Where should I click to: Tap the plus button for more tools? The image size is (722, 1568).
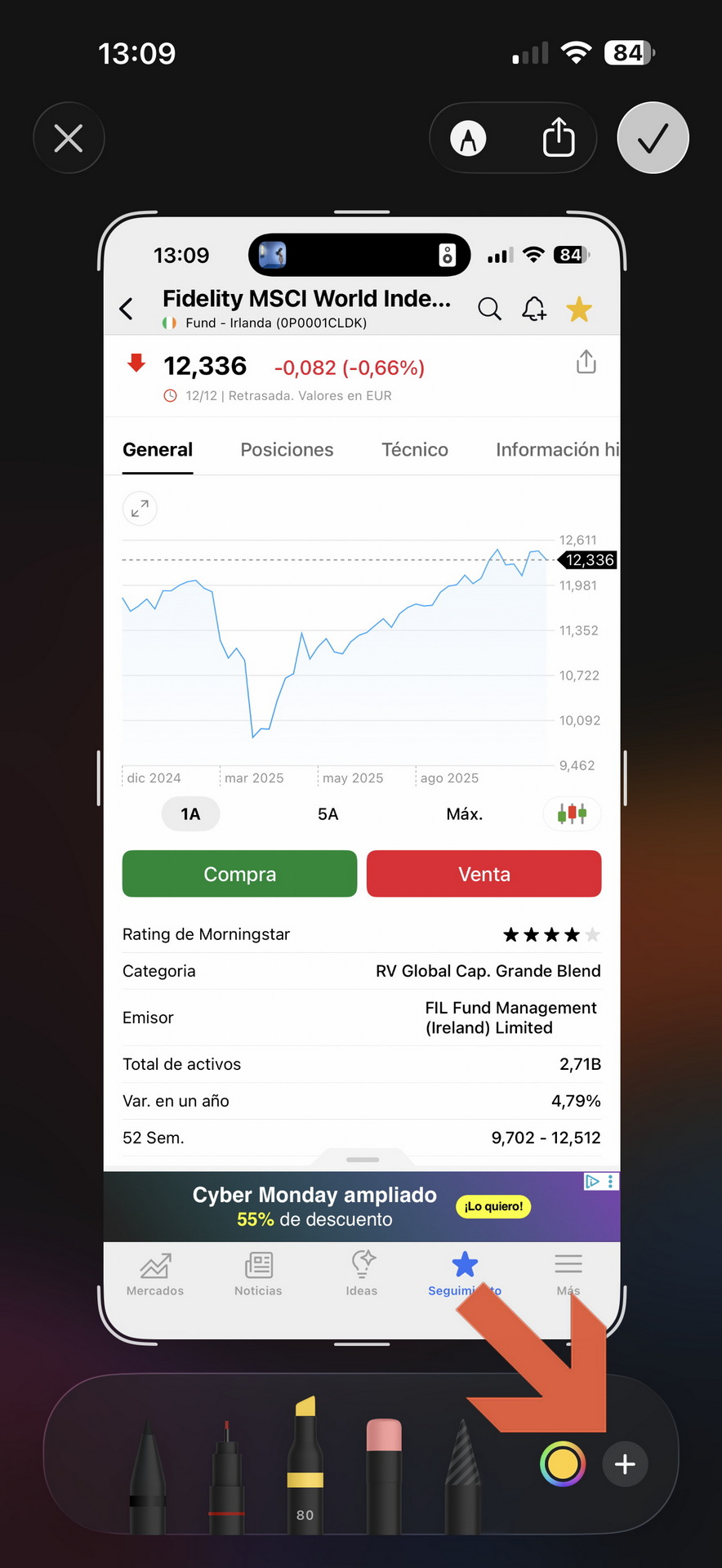(625, 1463)
